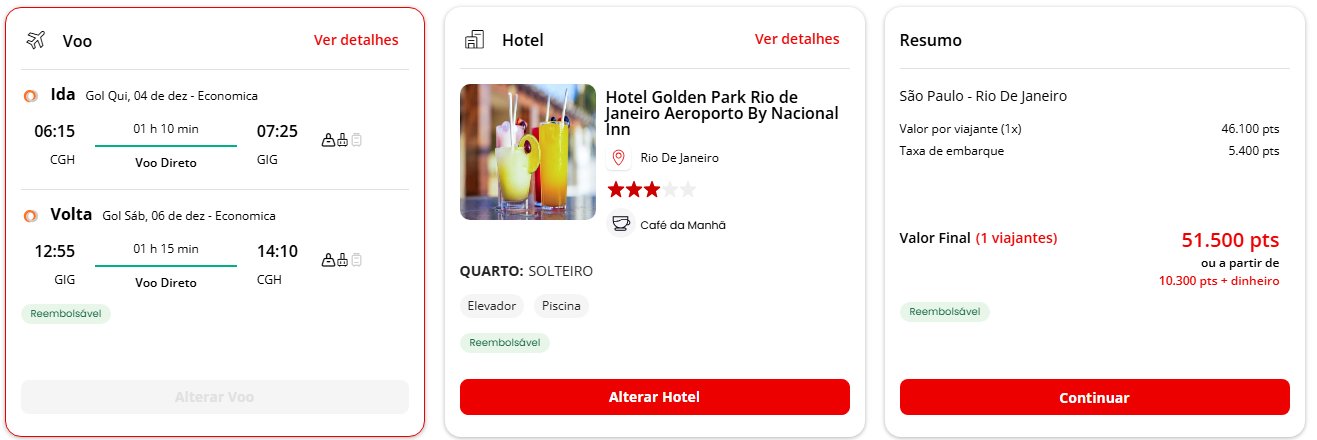Open Ver detalhes in the Voo card
The image size is (1317, 440).
tap(356, 40)
